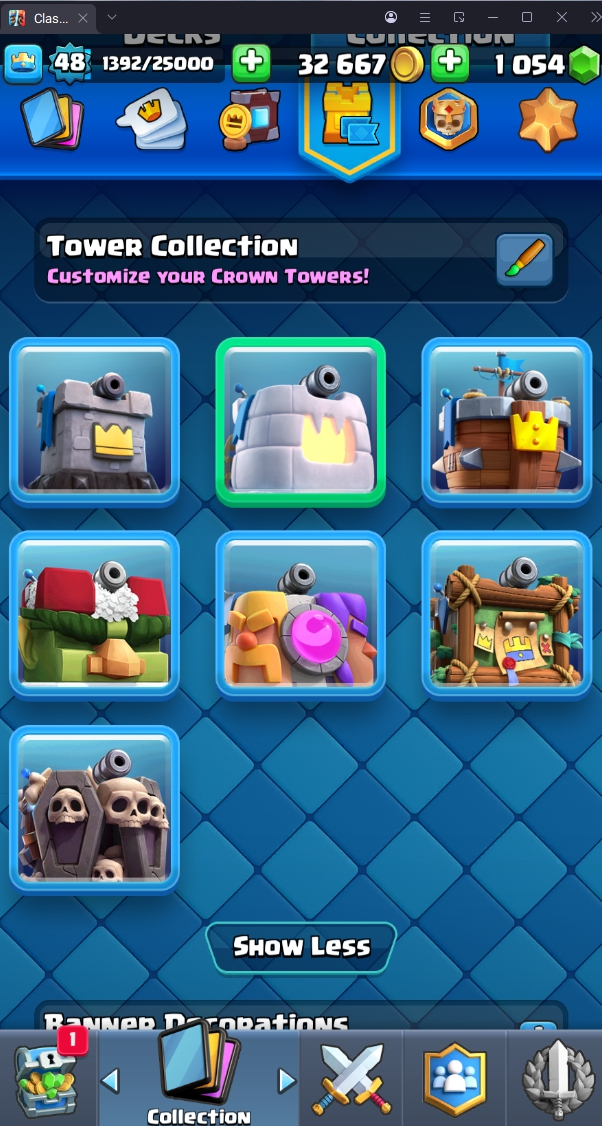Select the wooden ship tower skin
Image resolution: width=602 pixels, height=1126 pixels.
507,421
